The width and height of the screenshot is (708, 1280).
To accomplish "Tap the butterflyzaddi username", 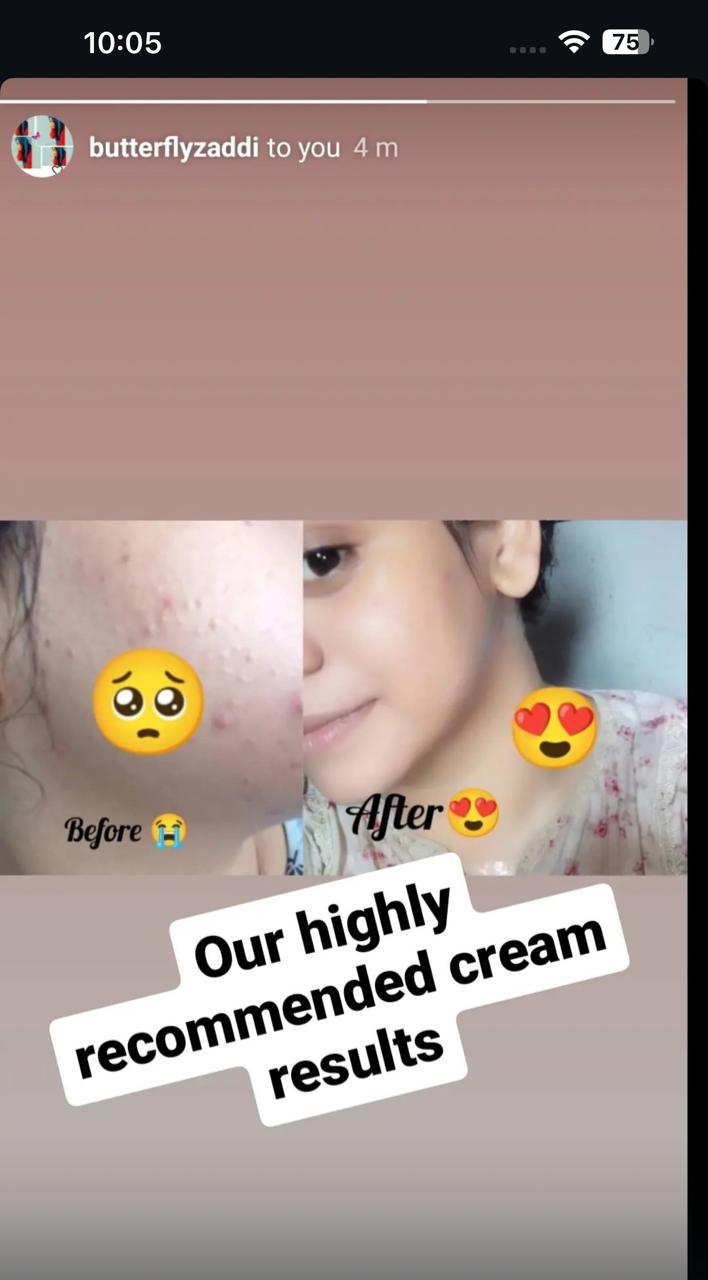I will (173, 148).
